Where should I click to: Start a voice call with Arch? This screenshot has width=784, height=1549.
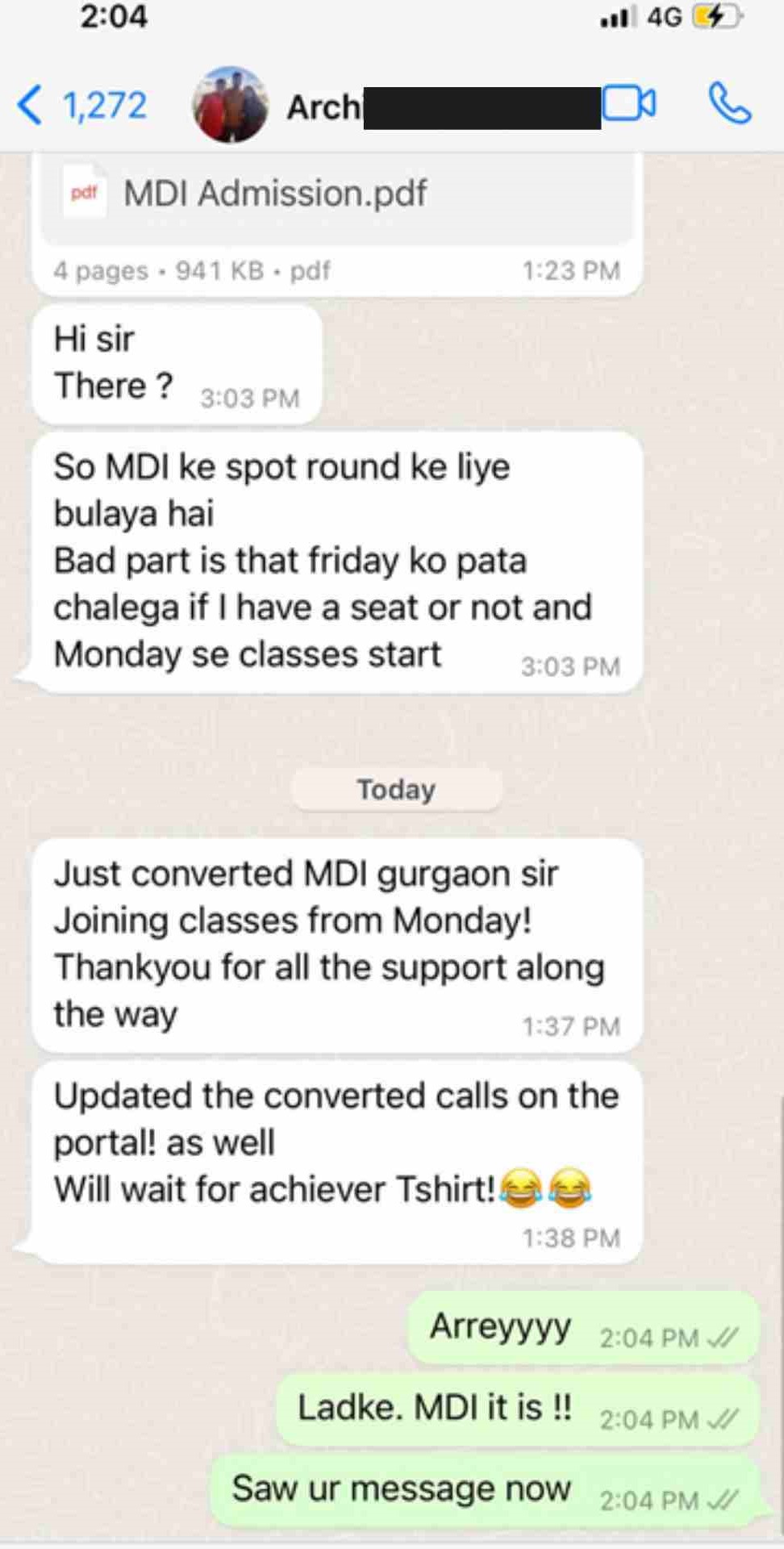[729, 104]
